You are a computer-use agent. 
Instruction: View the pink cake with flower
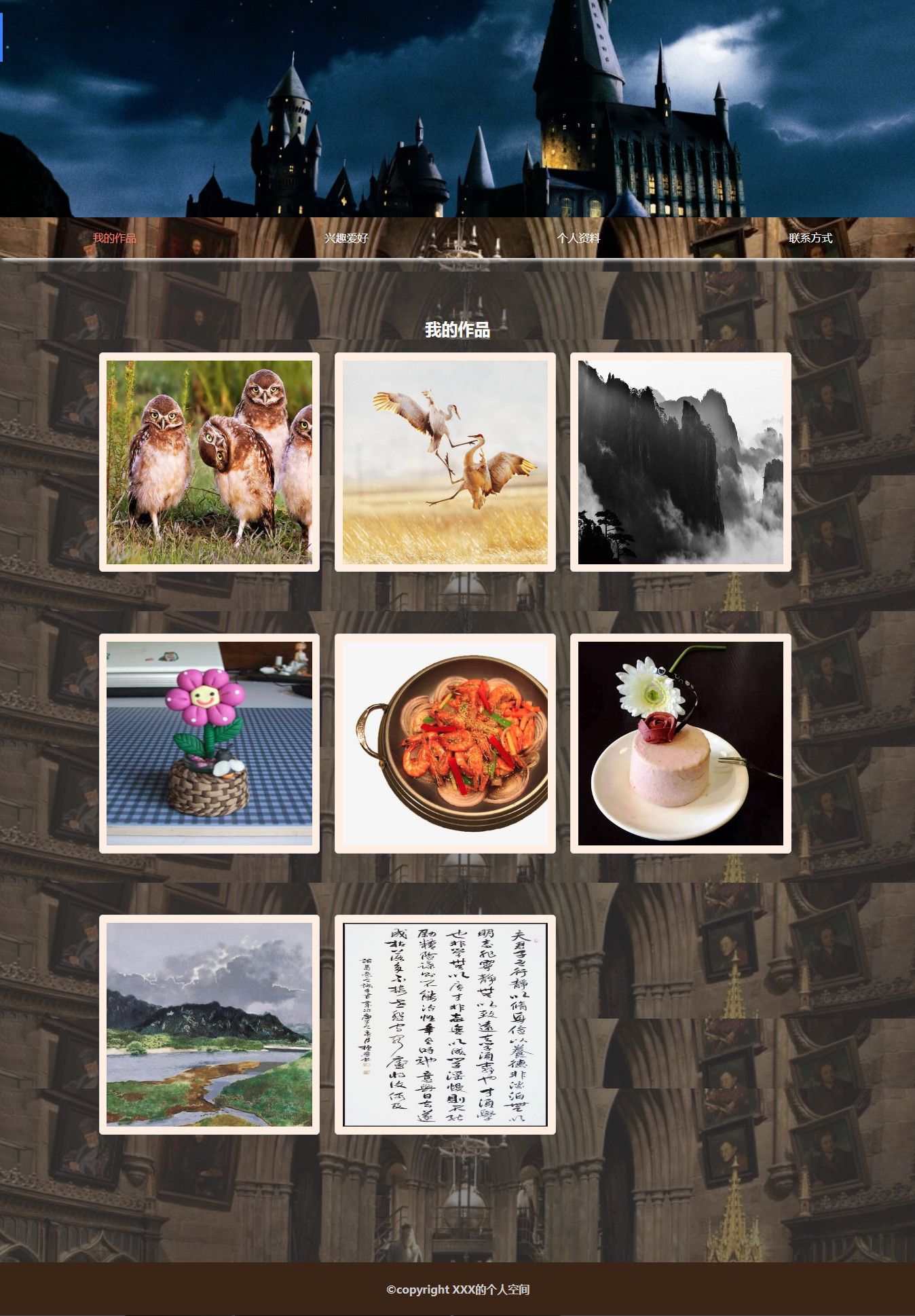click(x=680, y=744)
